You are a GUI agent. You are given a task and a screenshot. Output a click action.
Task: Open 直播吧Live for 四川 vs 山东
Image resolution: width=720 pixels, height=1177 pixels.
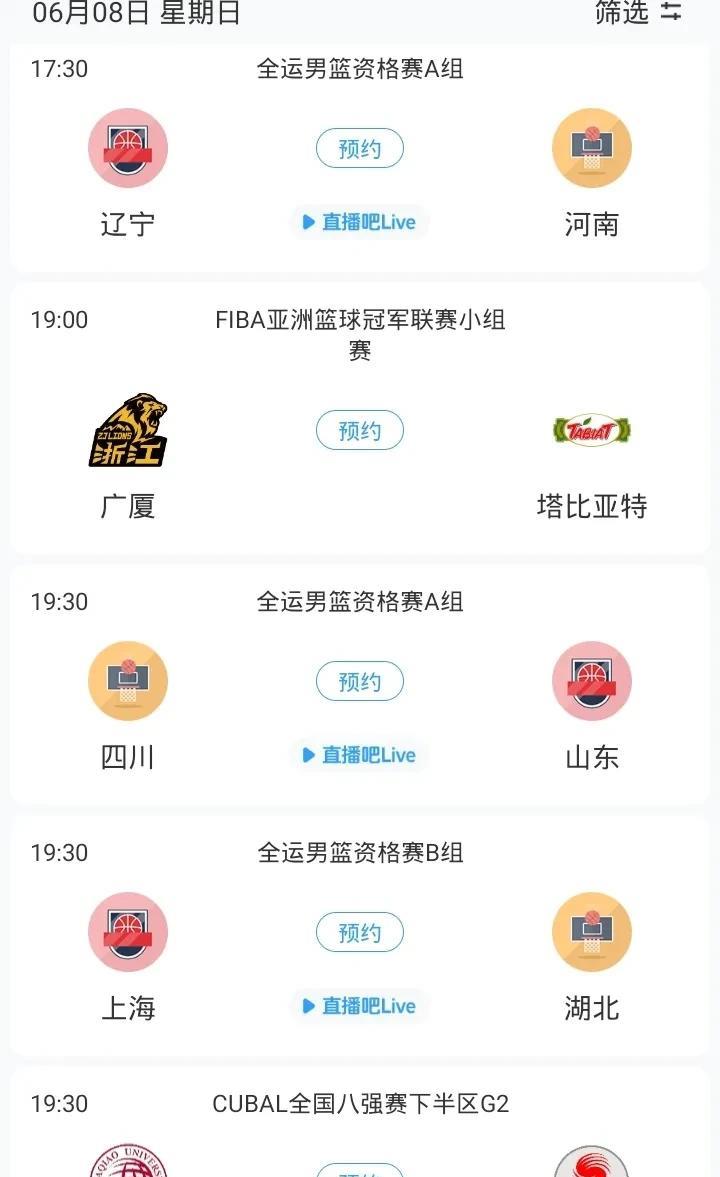click(360, 755)
